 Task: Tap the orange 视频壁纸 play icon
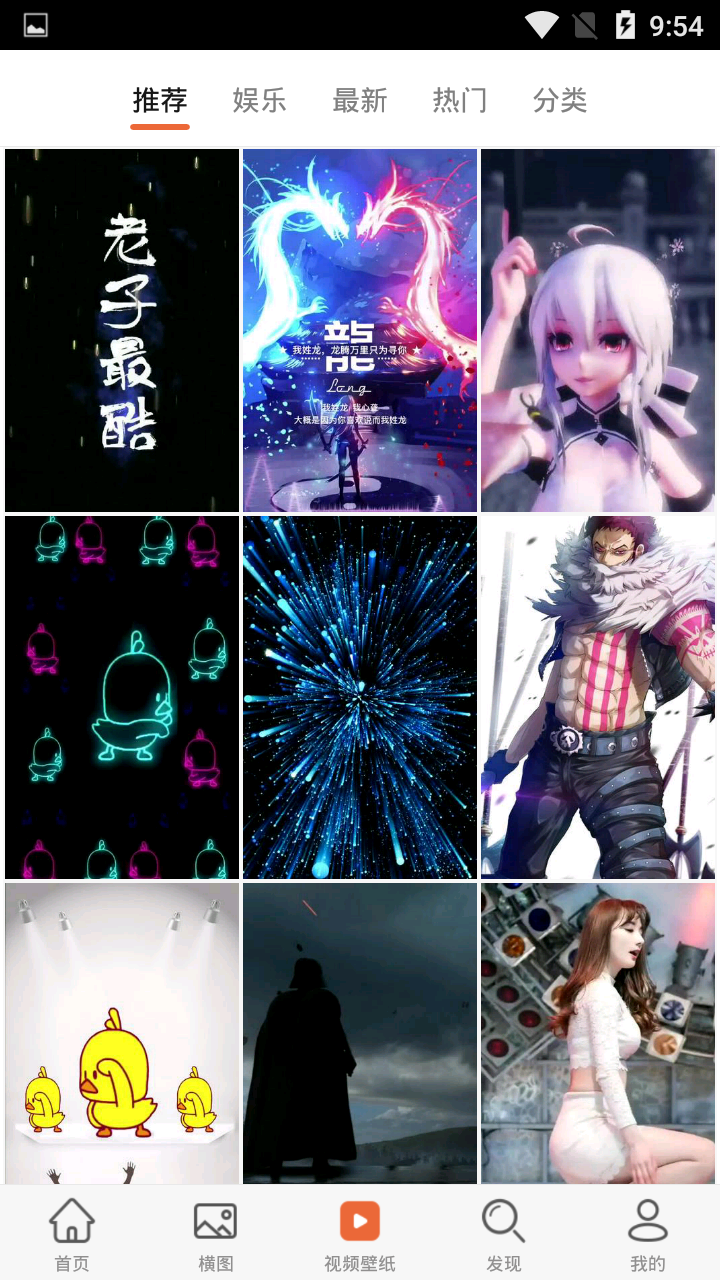[359, 1220]
